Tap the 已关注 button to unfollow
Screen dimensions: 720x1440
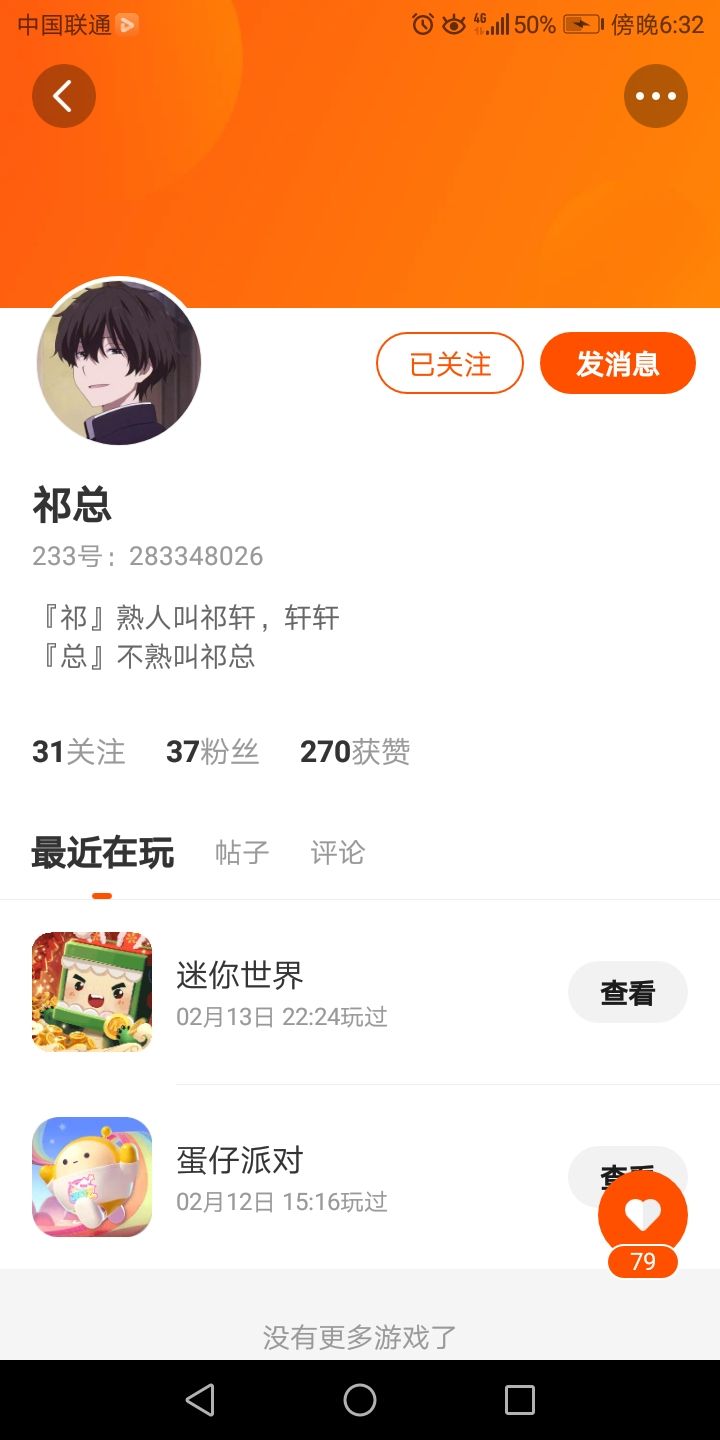(x=450, y=363)
